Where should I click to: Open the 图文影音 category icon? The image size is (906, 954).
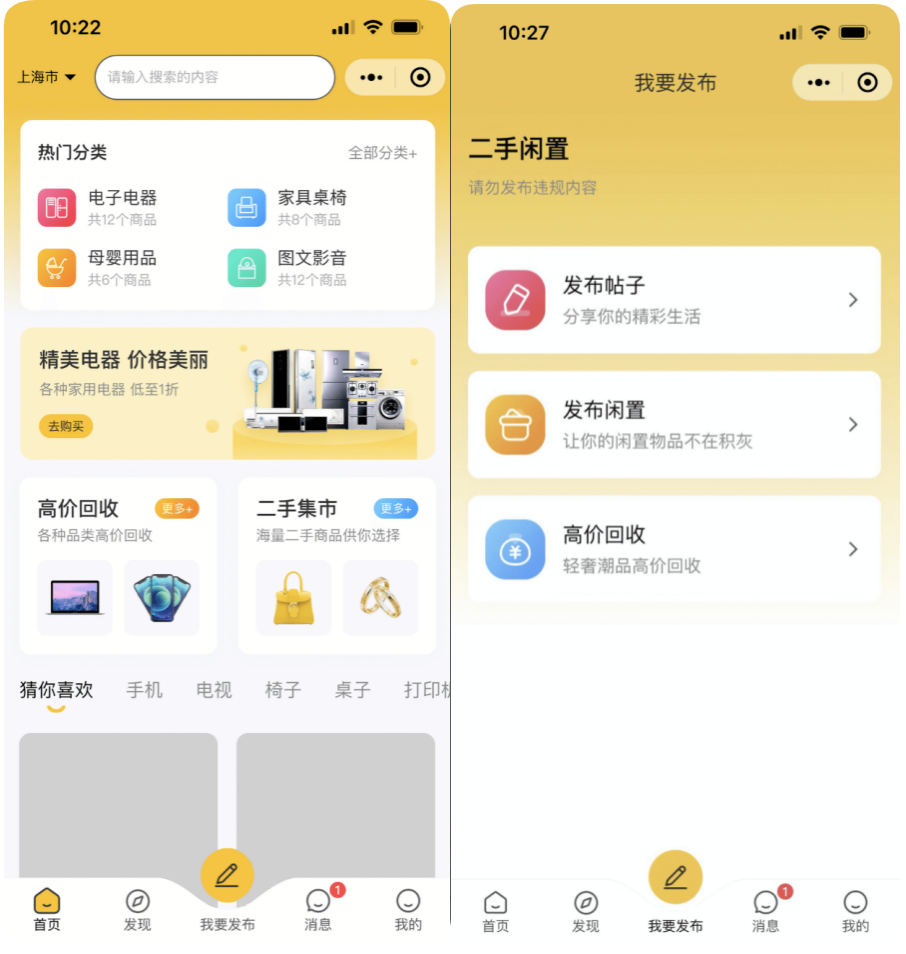pos(246,268)
